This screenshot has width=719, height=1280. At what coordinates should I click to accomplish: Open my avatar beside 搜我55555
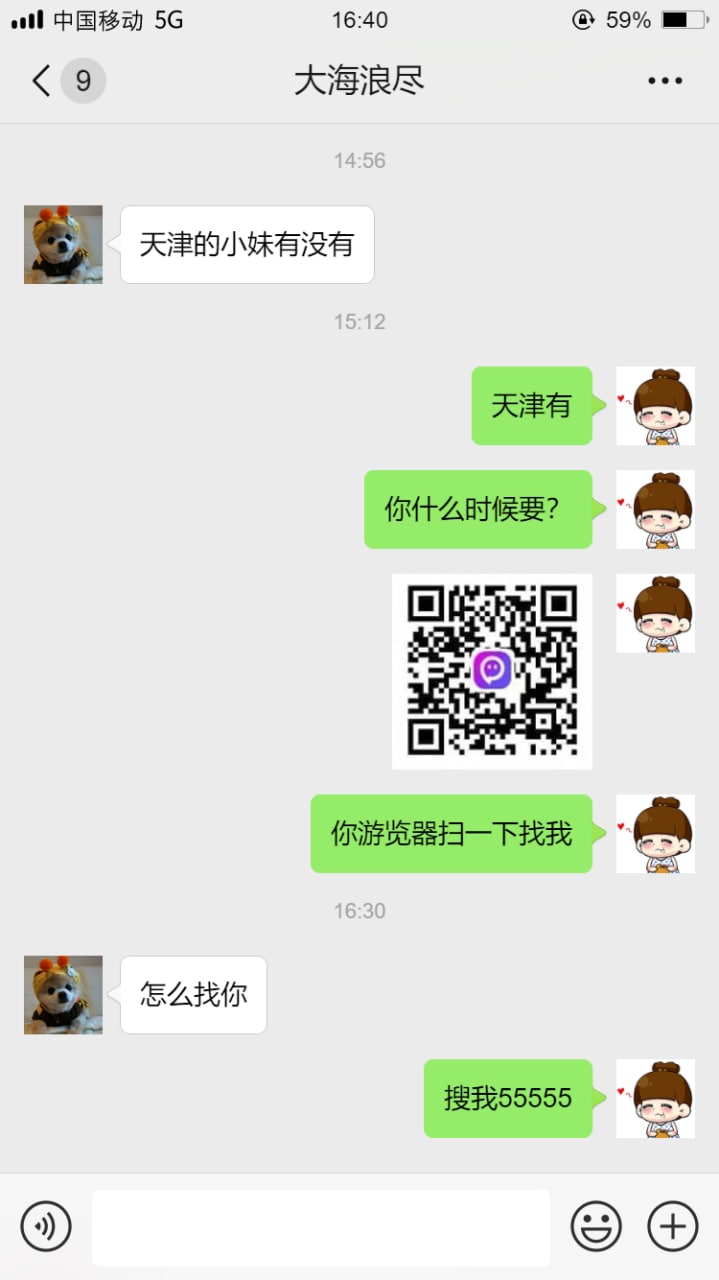pyautogui.click(x=655, y=1098)
